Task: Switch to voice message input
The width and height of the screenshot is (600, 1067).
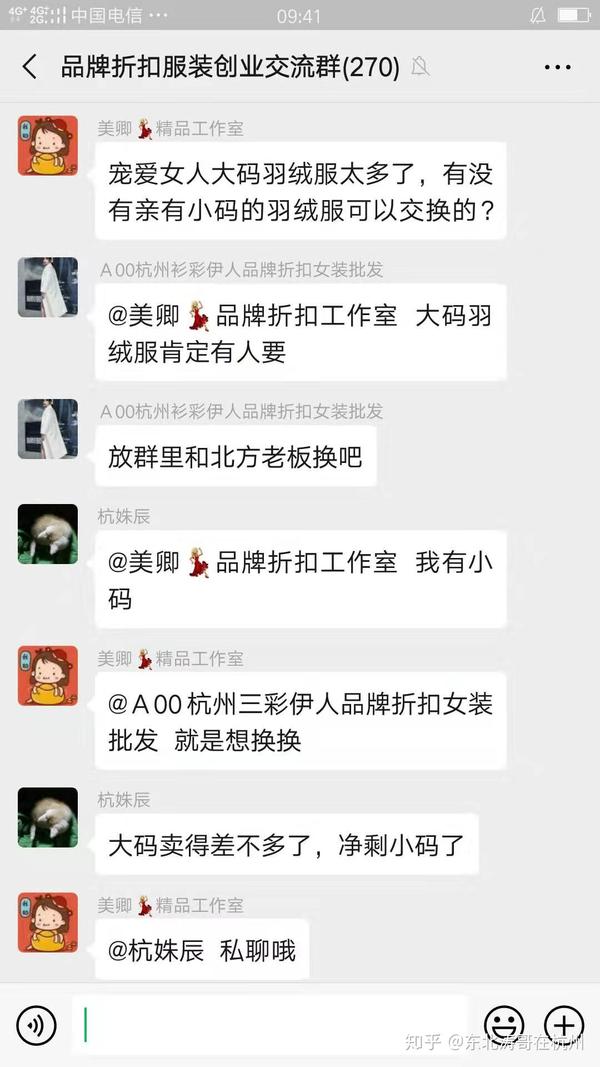Action: click(x=36, y=1025)
